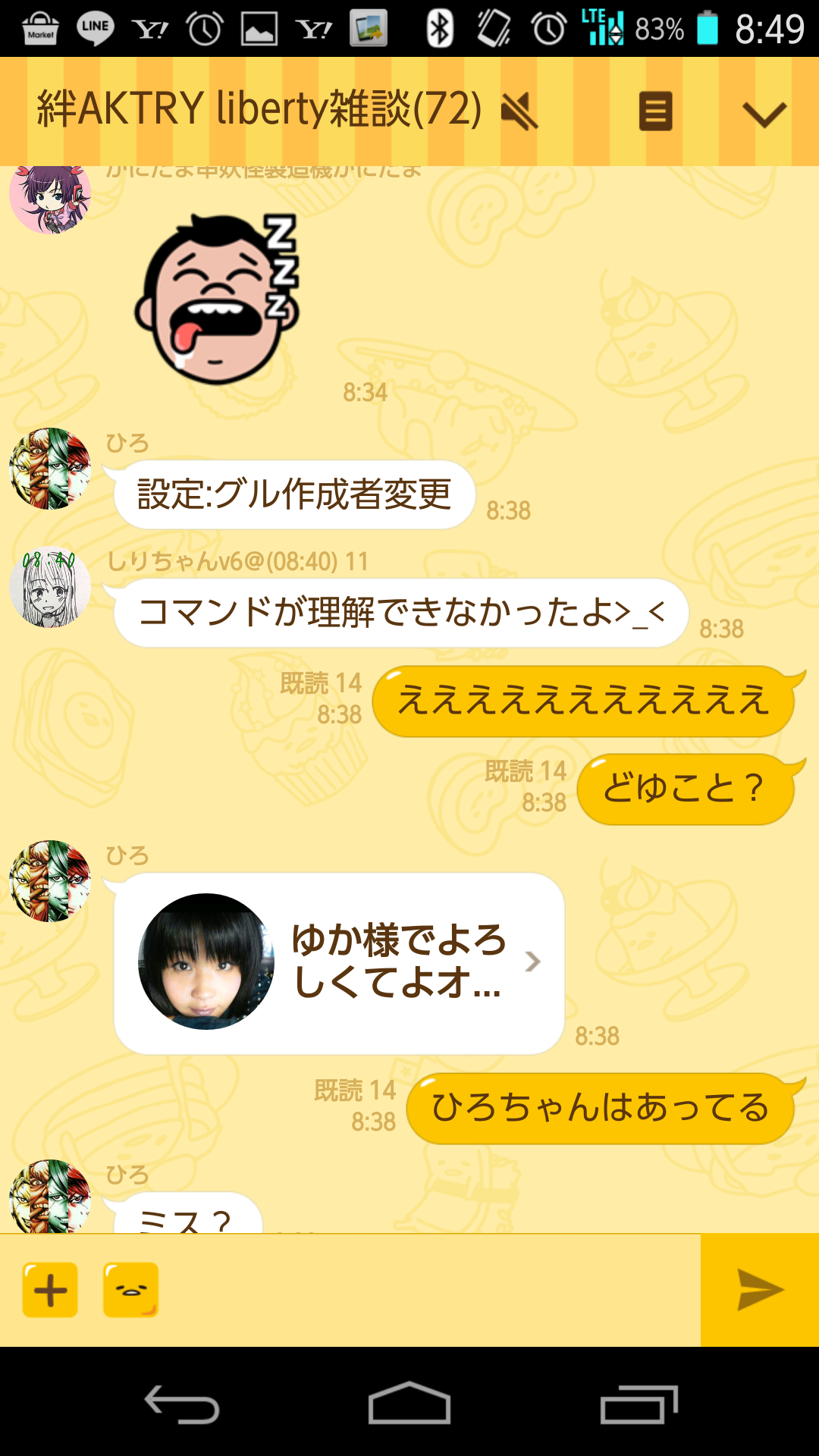Screen dimensions: 819x1456
Task: Open the sticker and emoji picker
Action: click(130, 1290)
